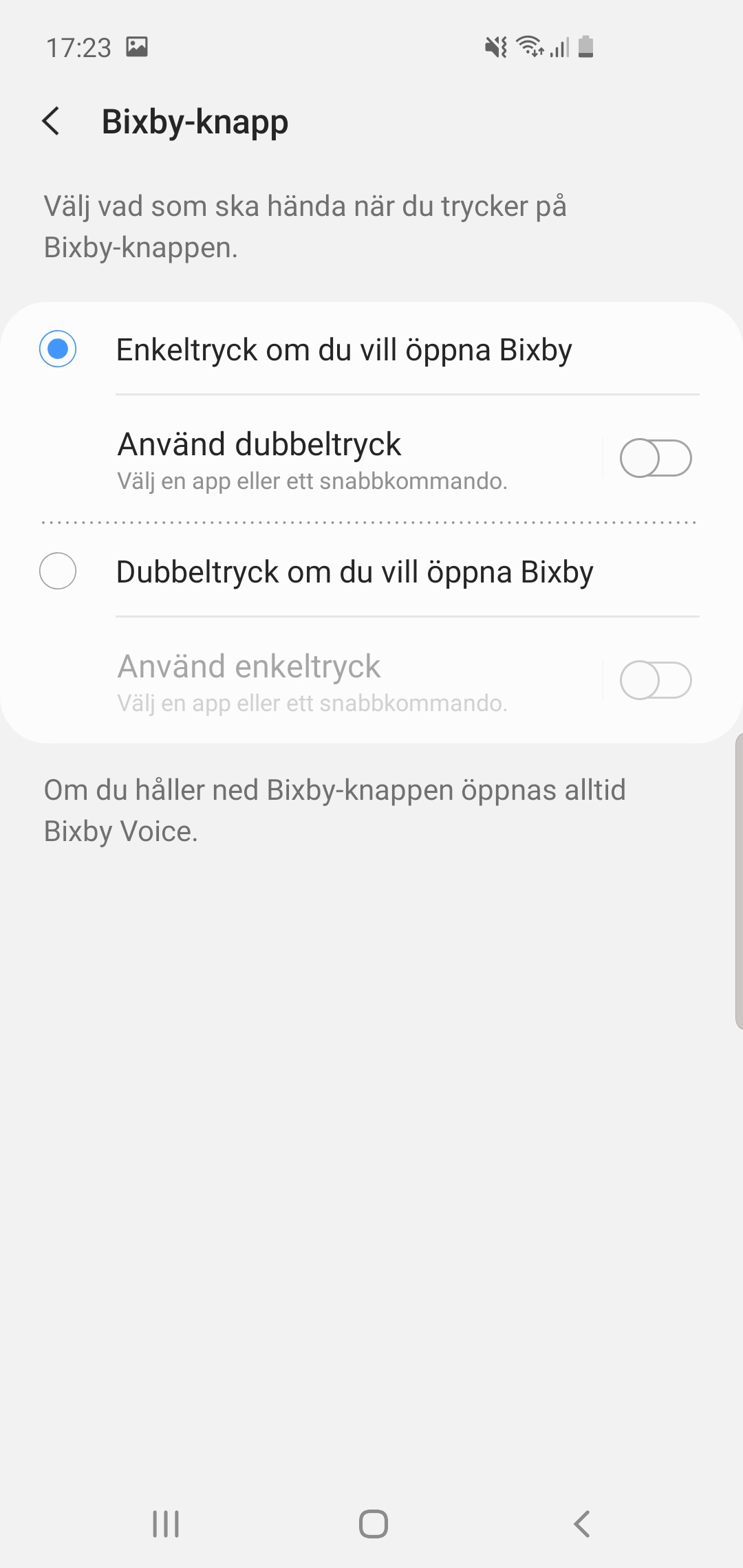
Task: Select Dubbeltryck om du vill öppna Bixby
Action: pyautogui.click(x=58, y=571)
